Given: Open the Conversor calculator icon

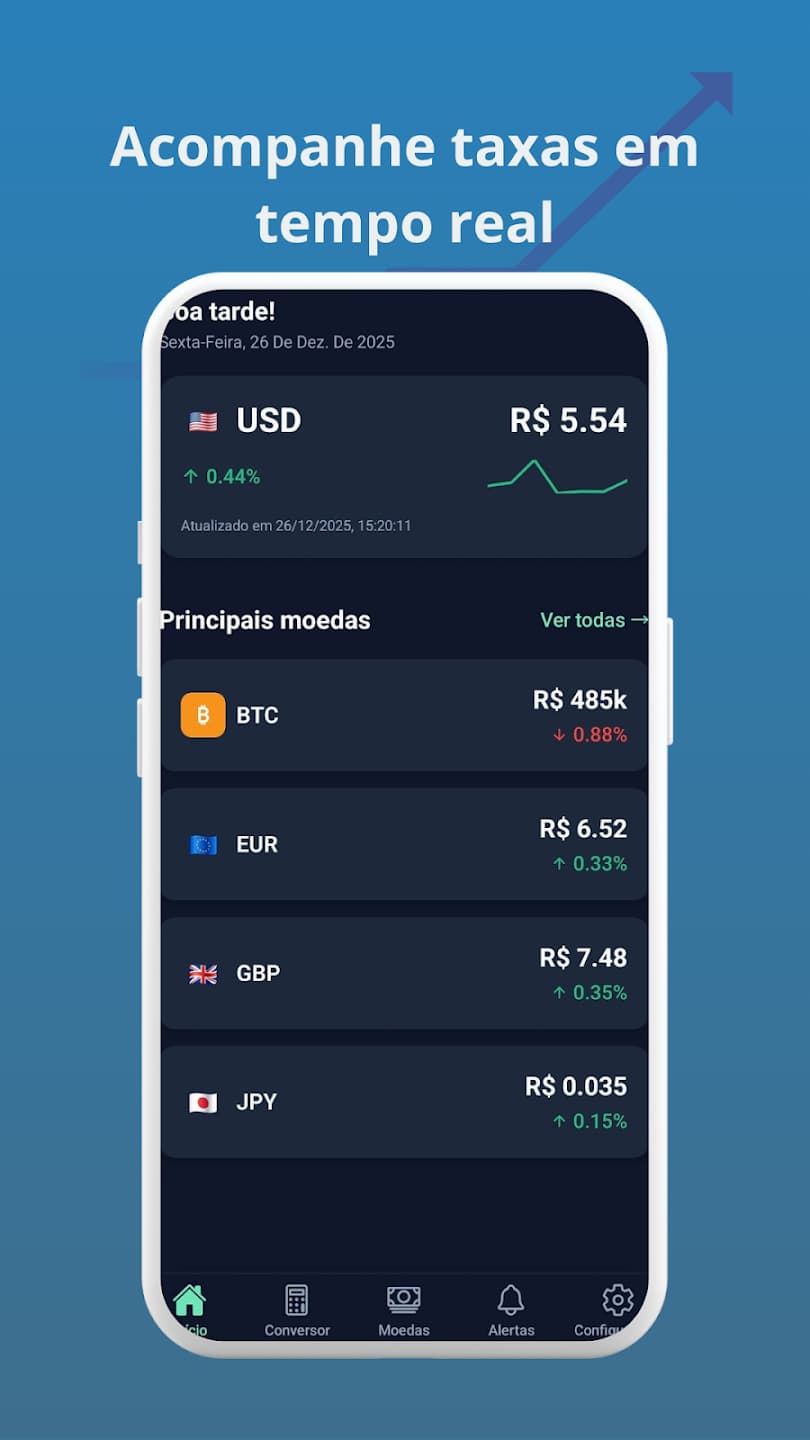Looking at the screenshot, I should [x=296, y=1297].
